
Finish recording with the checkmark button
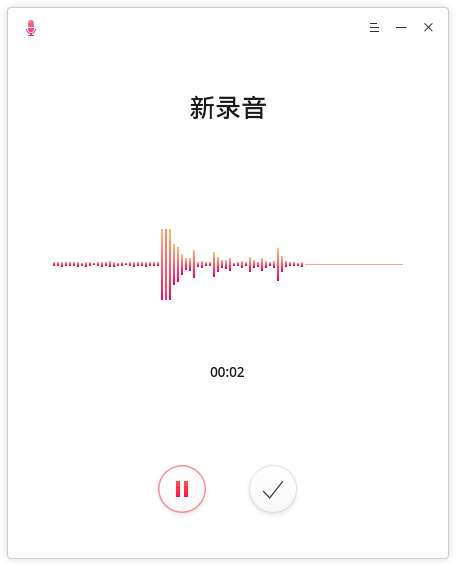point(273,489)
